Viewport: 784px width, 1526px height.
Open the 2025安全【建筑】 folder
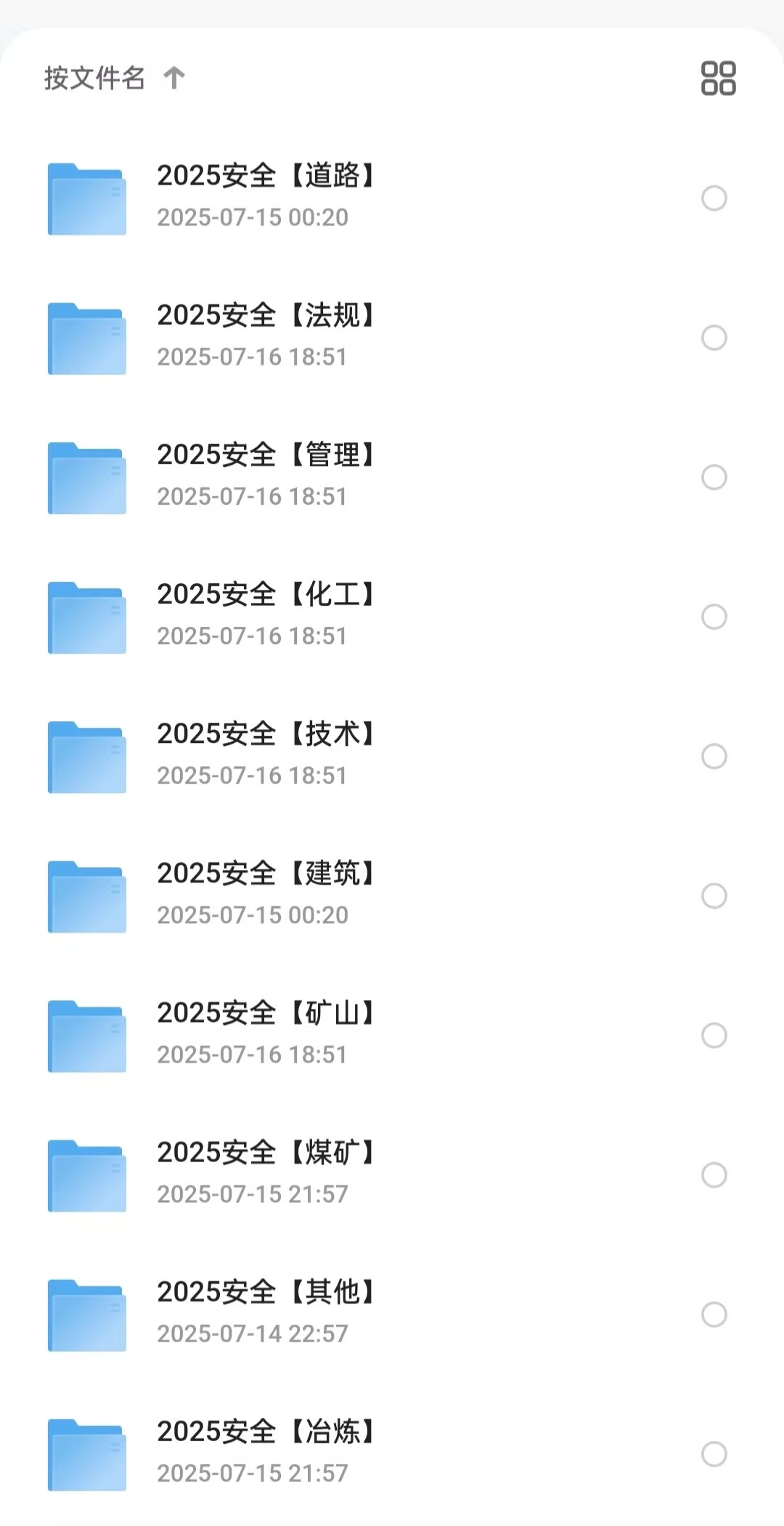click(x=392, y=895)
